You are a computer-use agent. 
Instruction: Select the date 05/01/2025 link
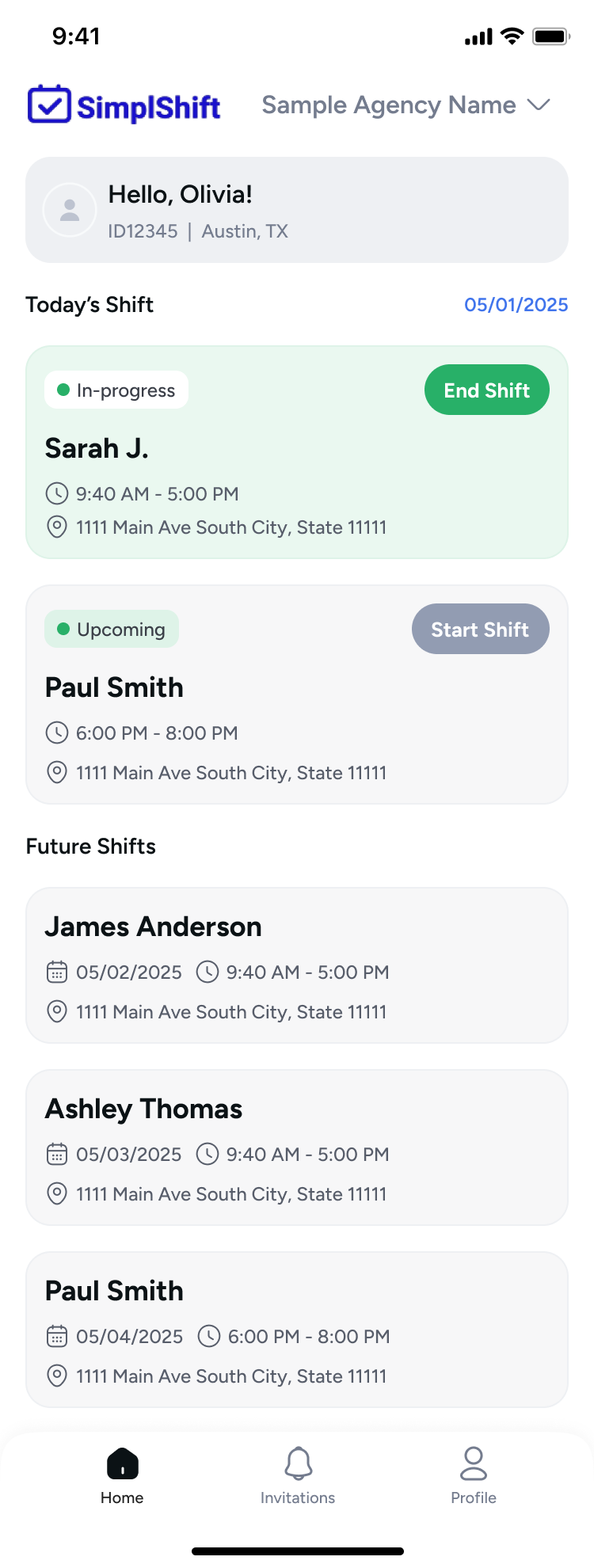click(517, 304)
